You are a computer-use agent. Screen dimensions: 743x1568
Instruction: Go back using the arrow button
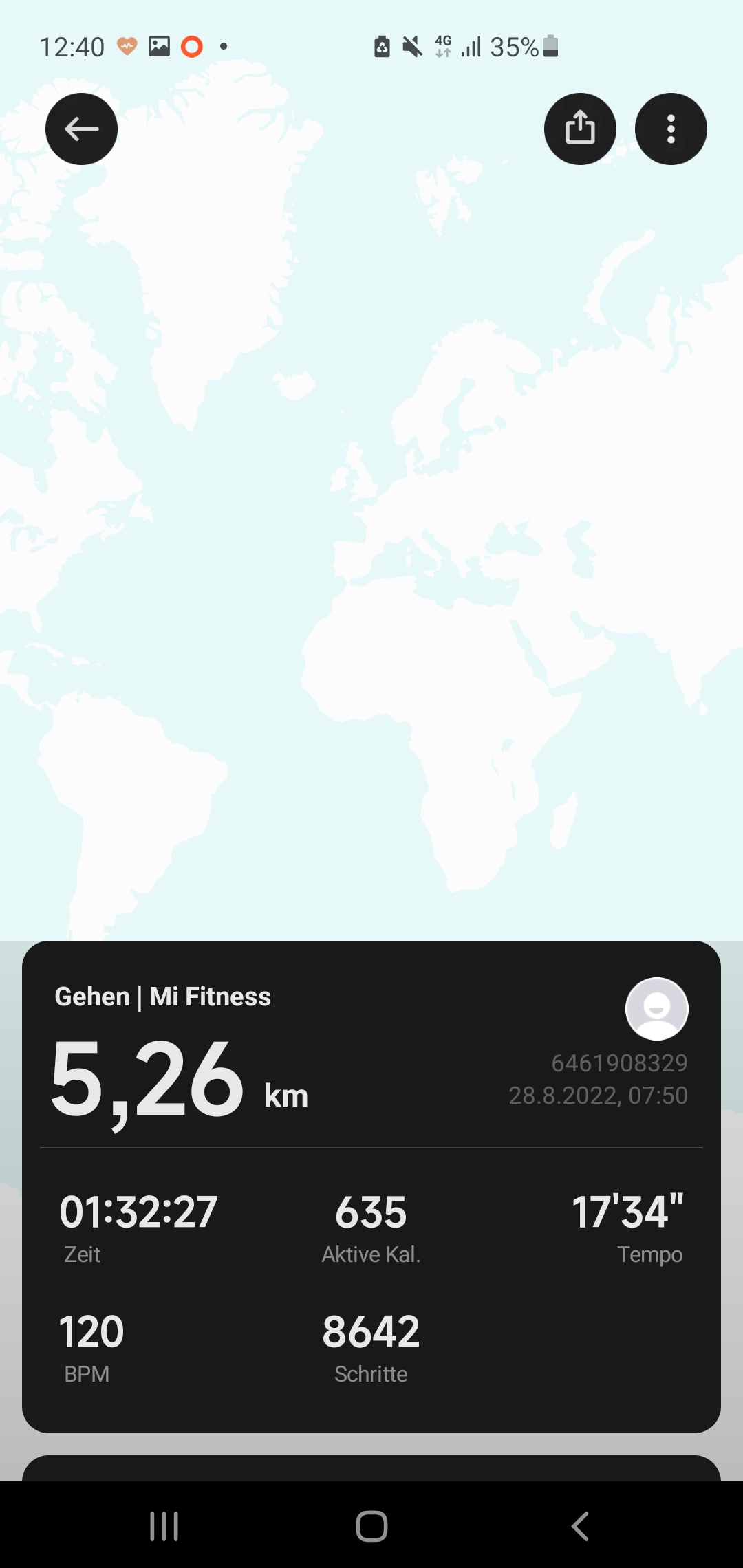[x=81, y=129]
